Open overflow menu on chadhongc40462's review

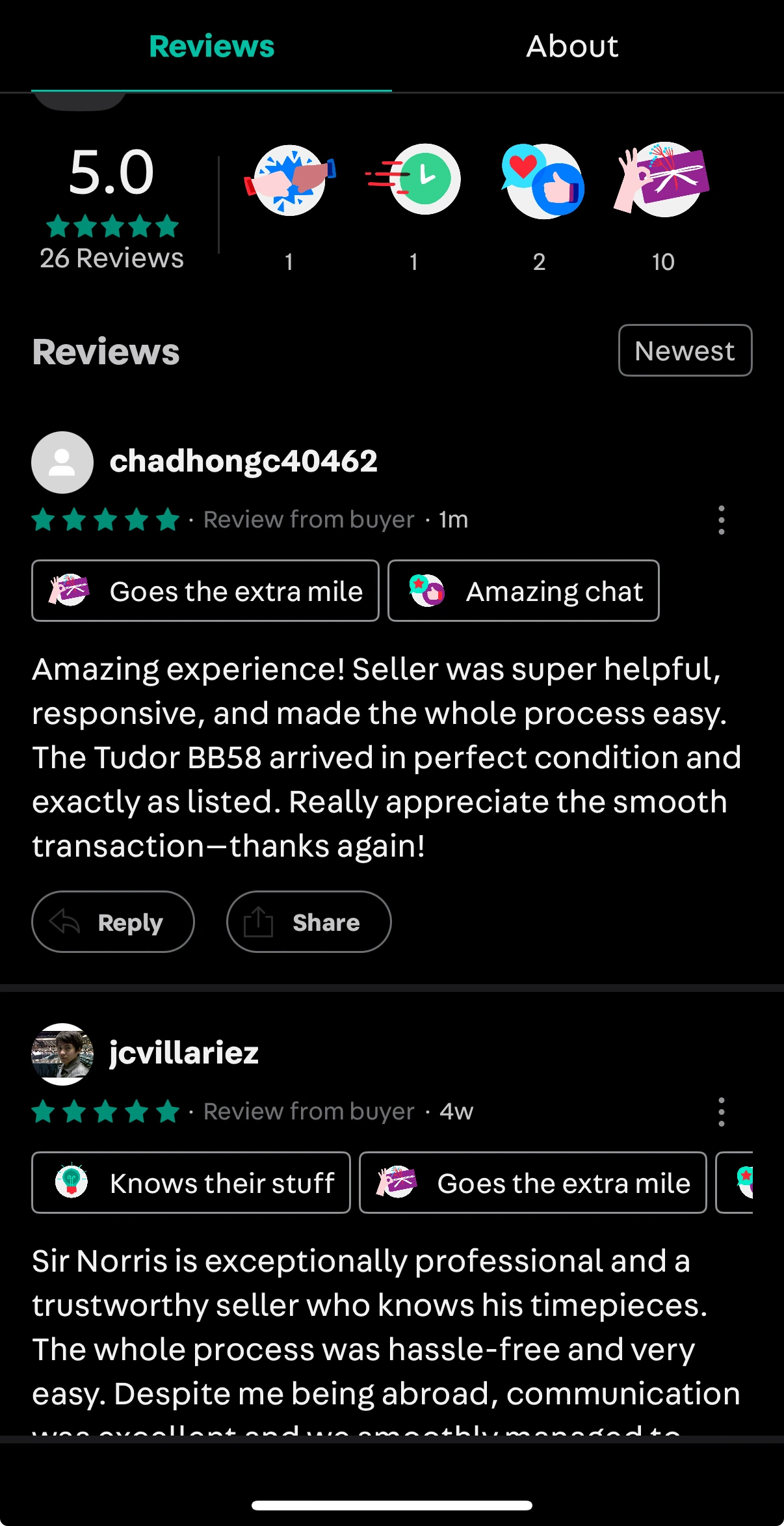click(x=721, y=520)
